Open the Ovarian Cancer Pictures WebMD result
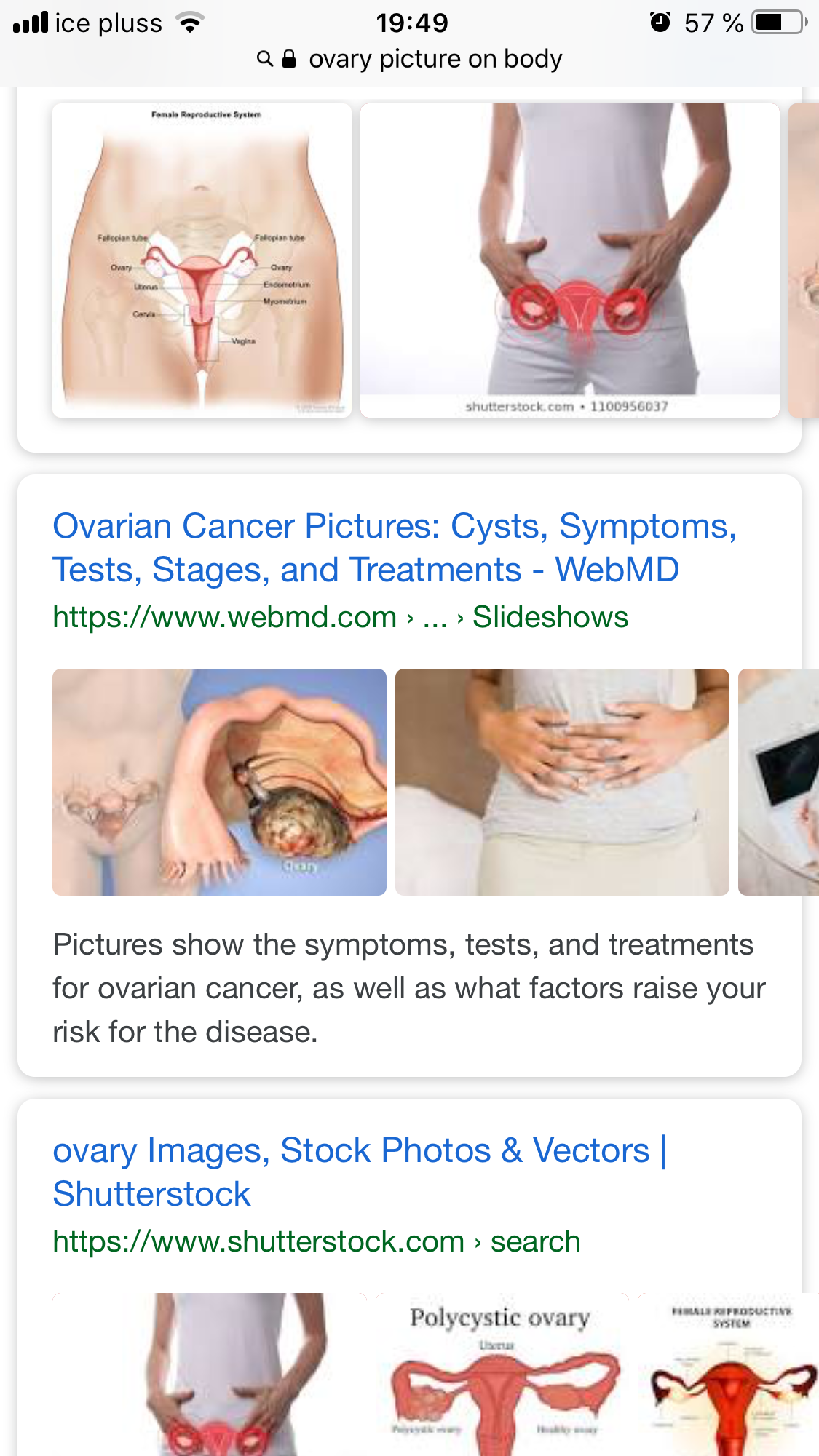Viewport: 819px width, 1456px height. coord(394,547)
